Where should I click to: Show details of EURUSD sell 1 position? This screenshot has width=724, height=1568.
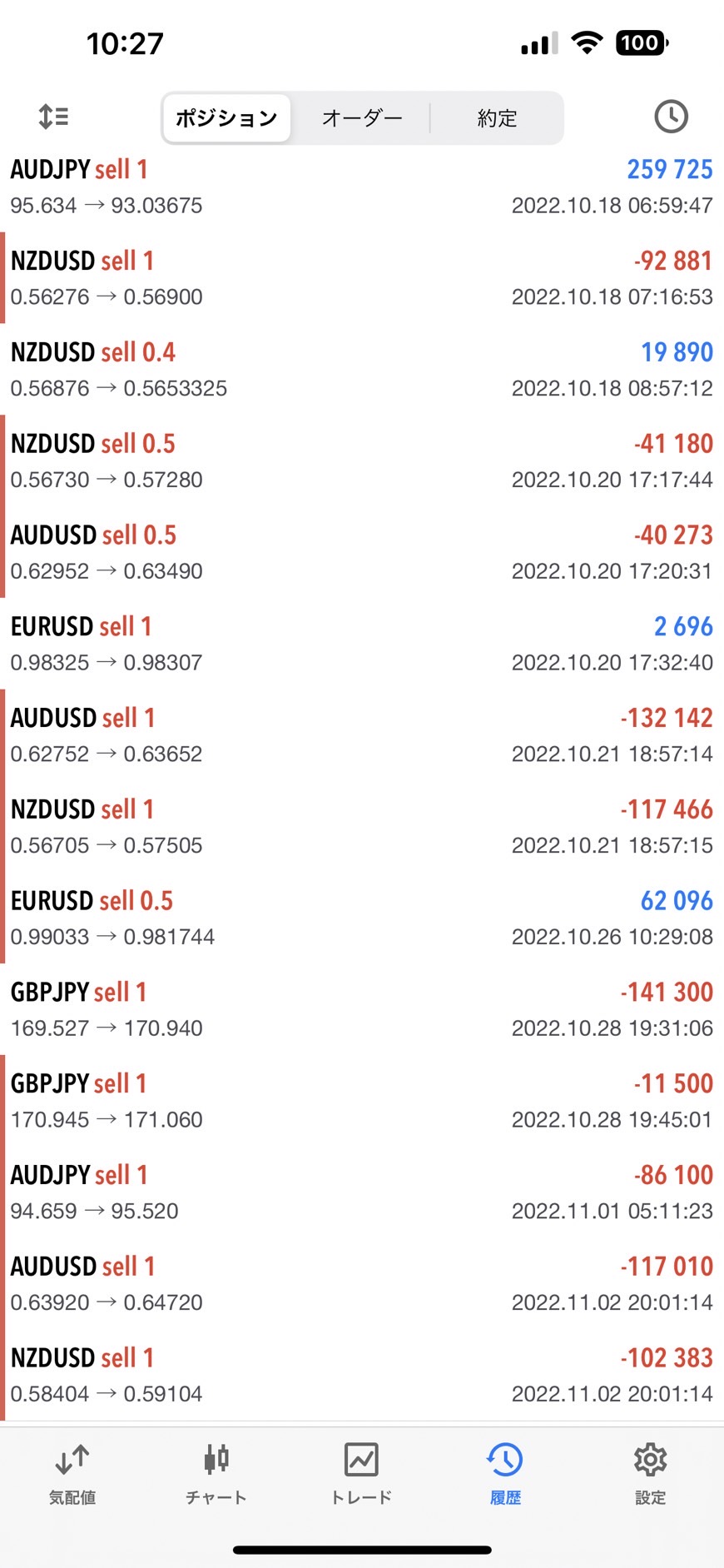pyautogui.click(x=362, y=644)
